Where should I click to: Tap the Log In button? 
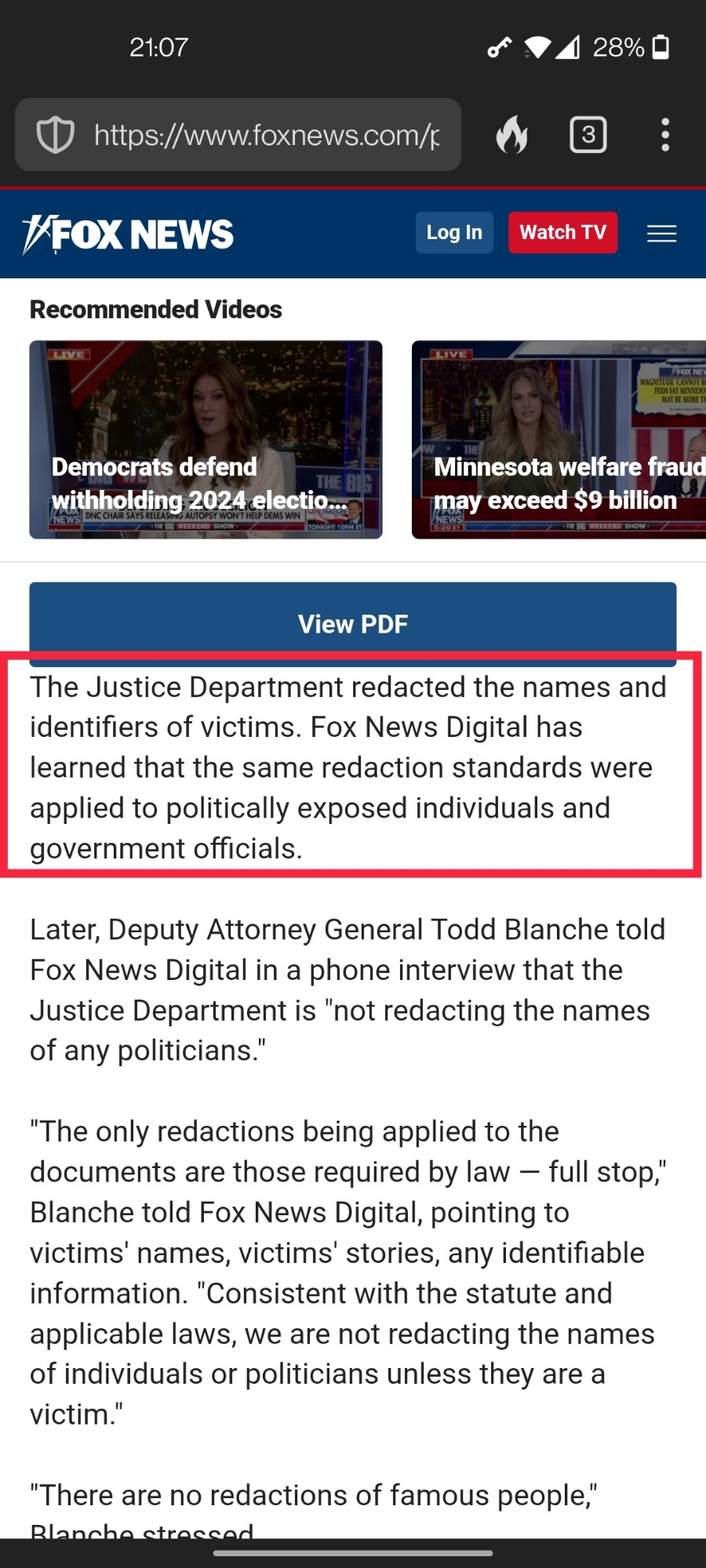point(454,233)
